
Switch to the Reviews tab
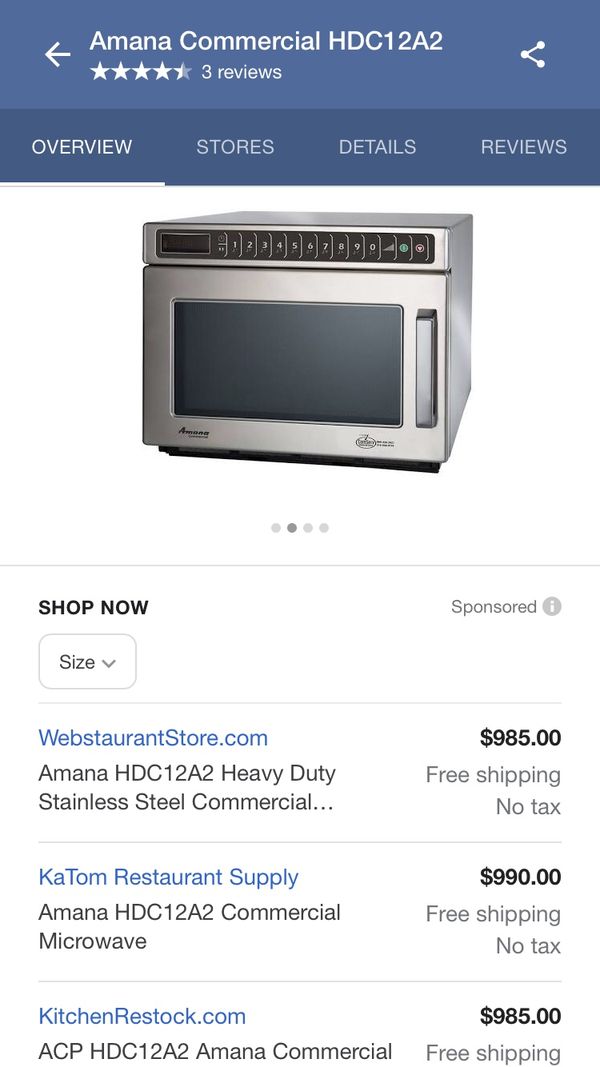pos(524,147)
